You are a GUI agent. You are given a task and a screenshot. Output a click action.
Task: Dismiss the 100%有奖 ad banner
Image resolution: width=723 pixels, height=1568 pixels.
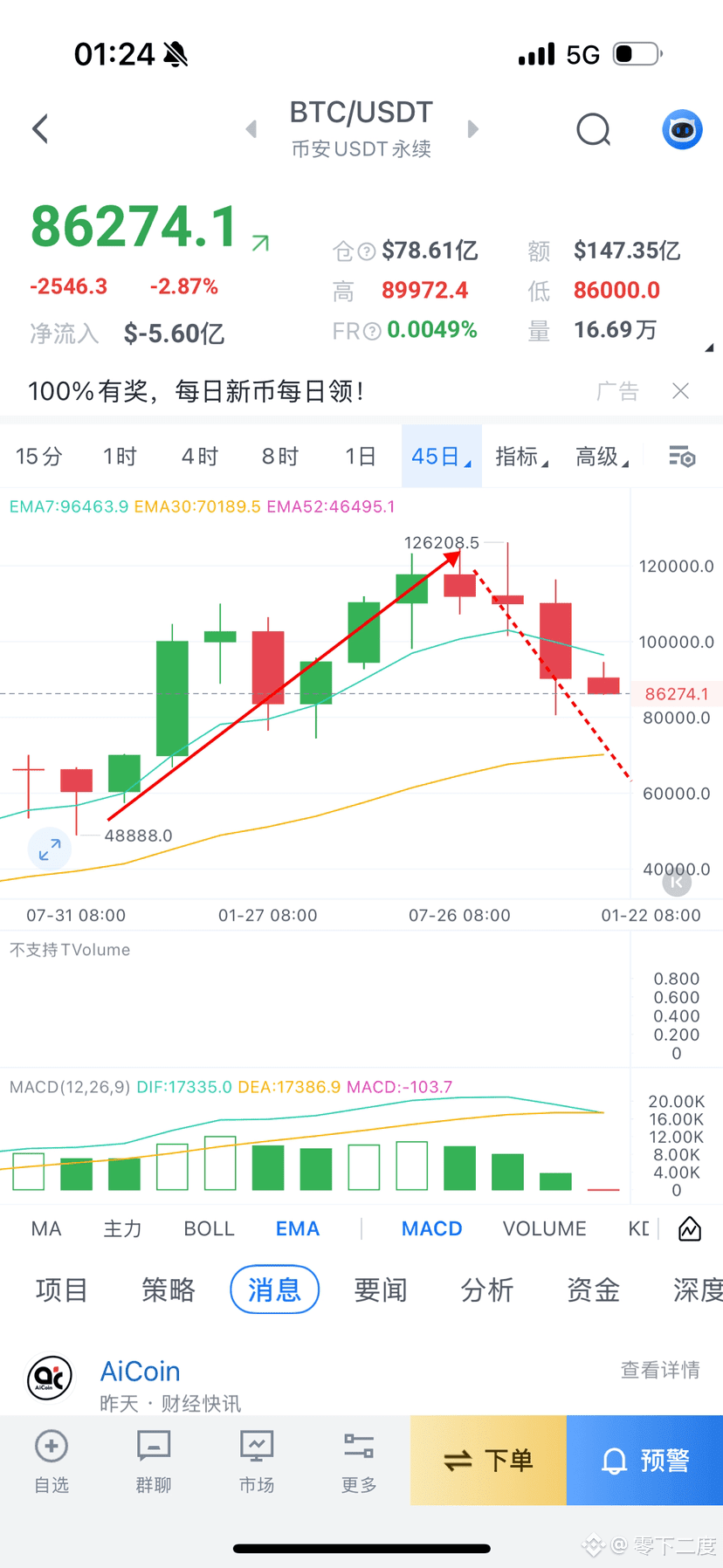click(680, 391)
